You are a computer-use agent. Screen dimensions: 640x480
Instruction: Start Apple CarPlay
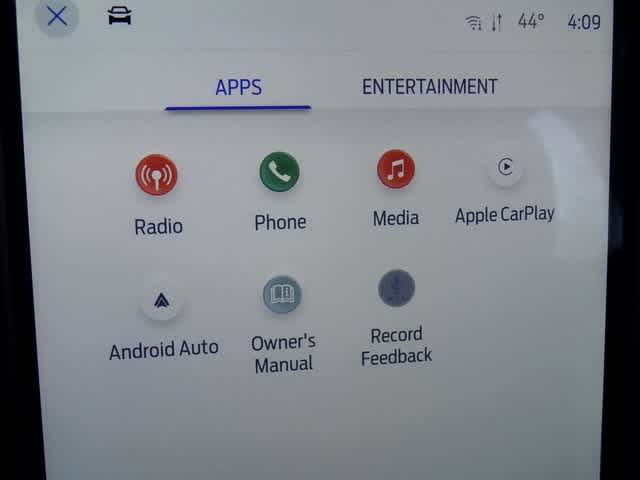pos(505,168)
